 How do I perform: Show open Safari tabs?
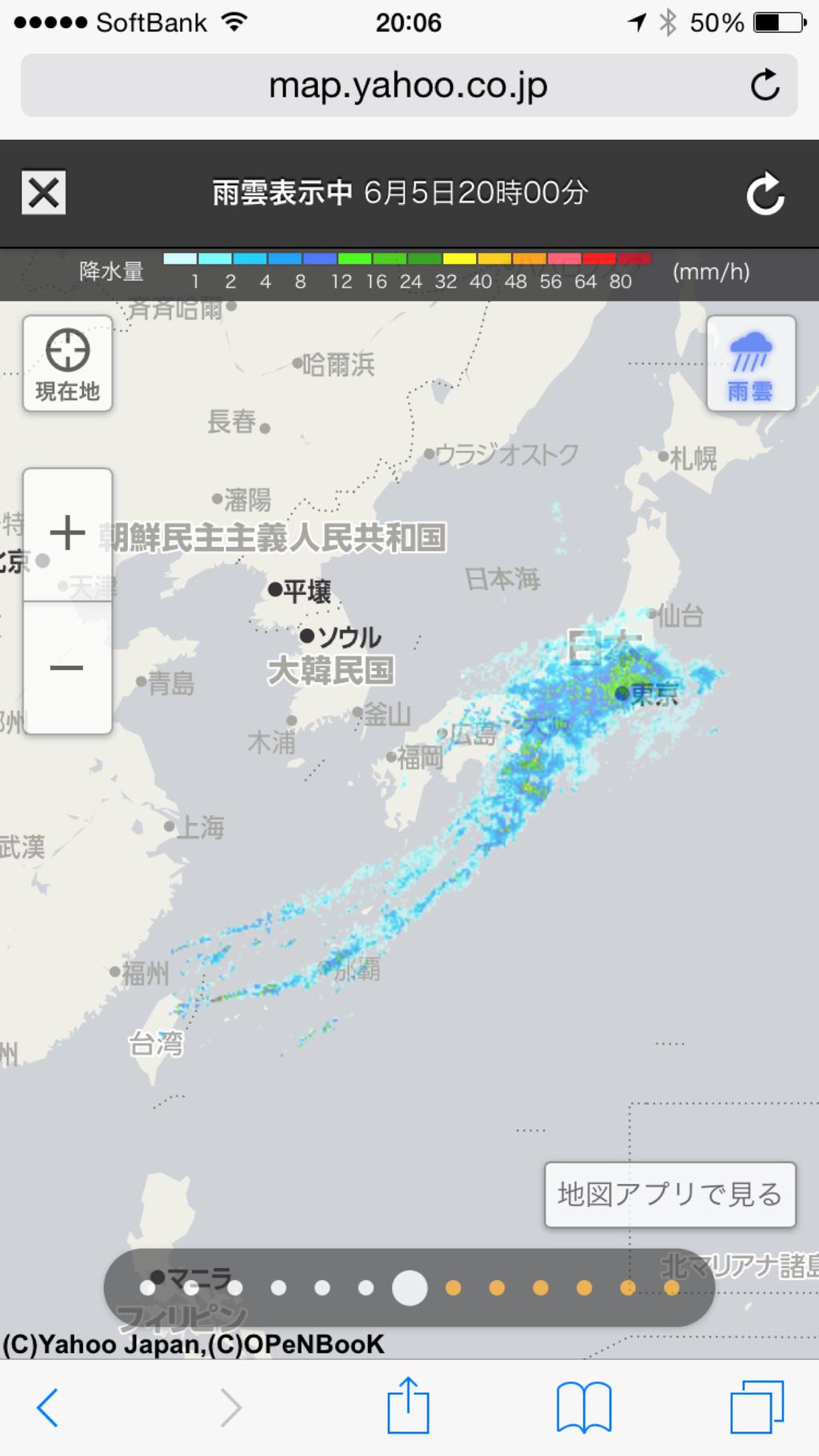click(x=757, y=1407)
